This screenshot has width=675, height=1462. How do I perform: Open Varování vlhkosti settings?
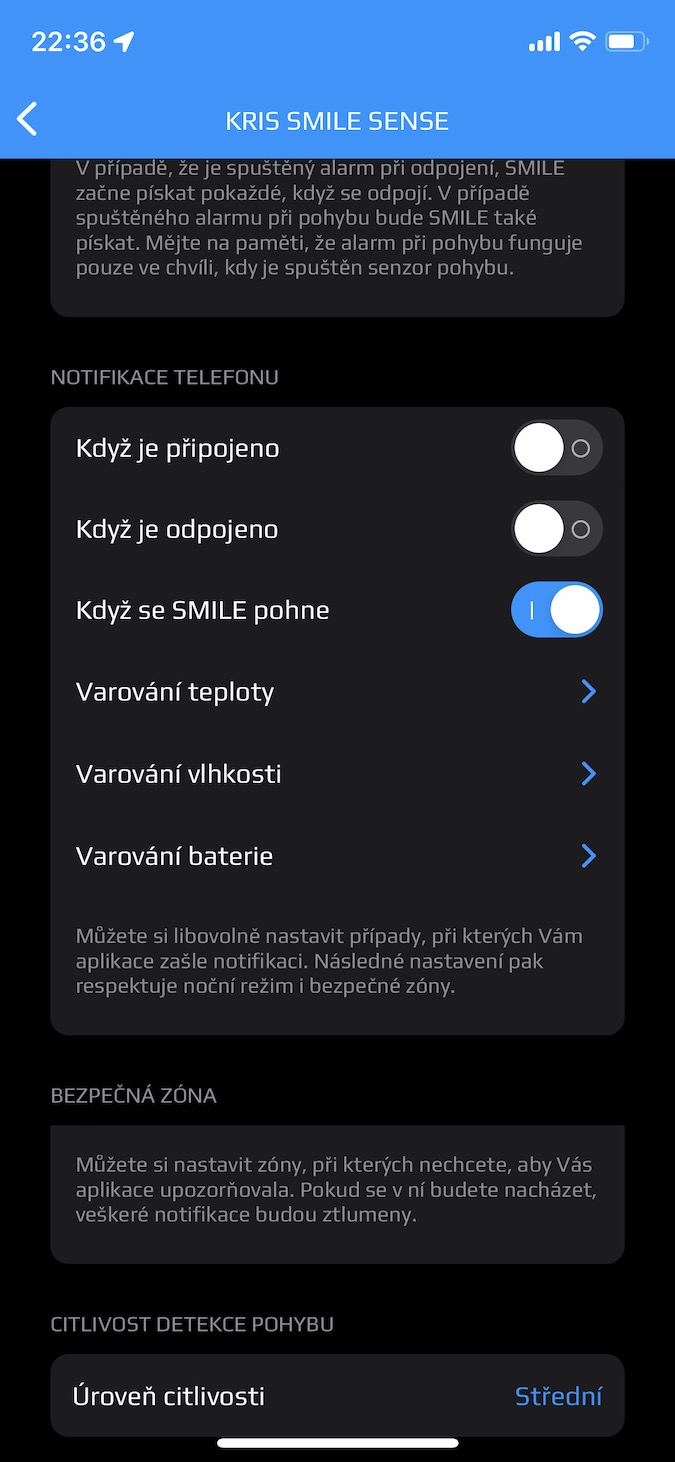point(337,774)
